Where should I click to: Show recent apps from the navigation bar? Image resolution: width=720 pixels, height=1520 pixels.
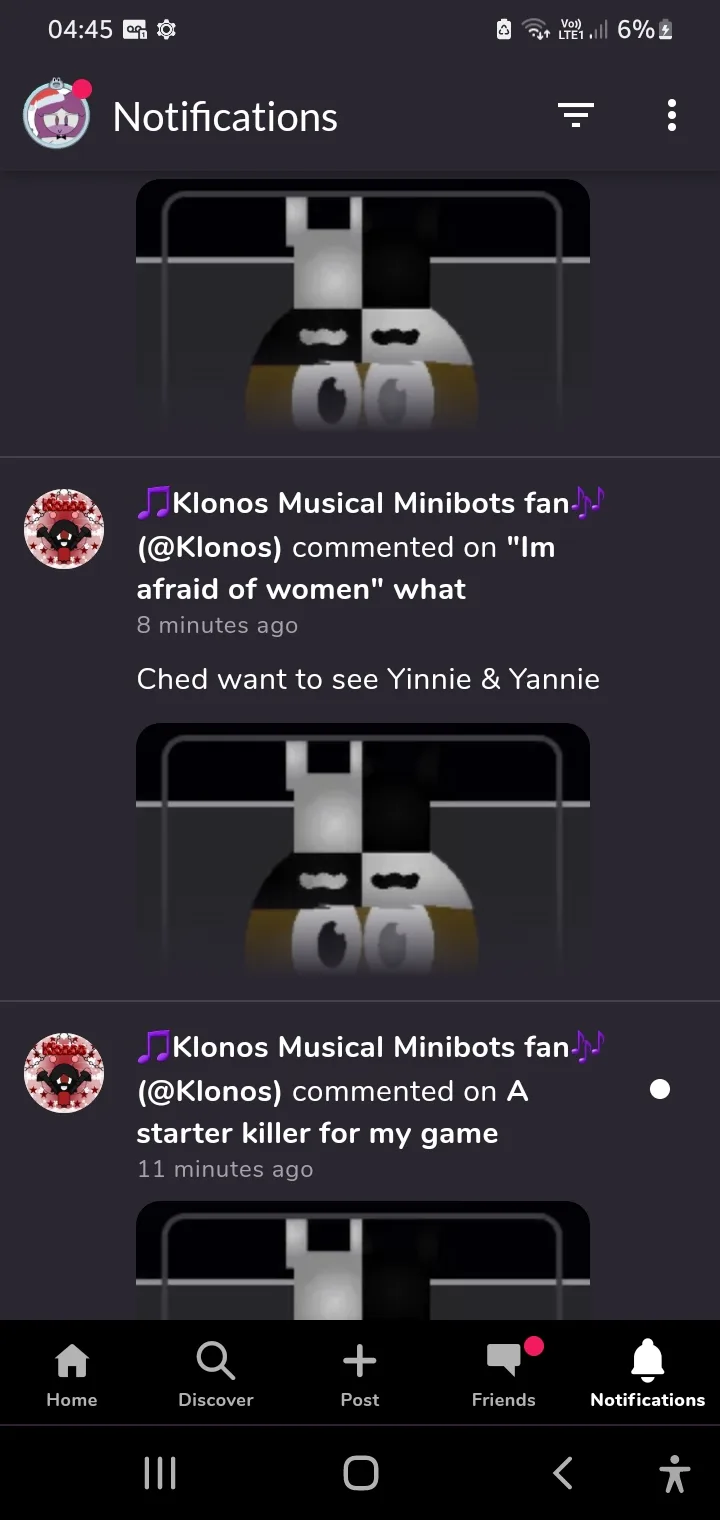pos(160,1472)
